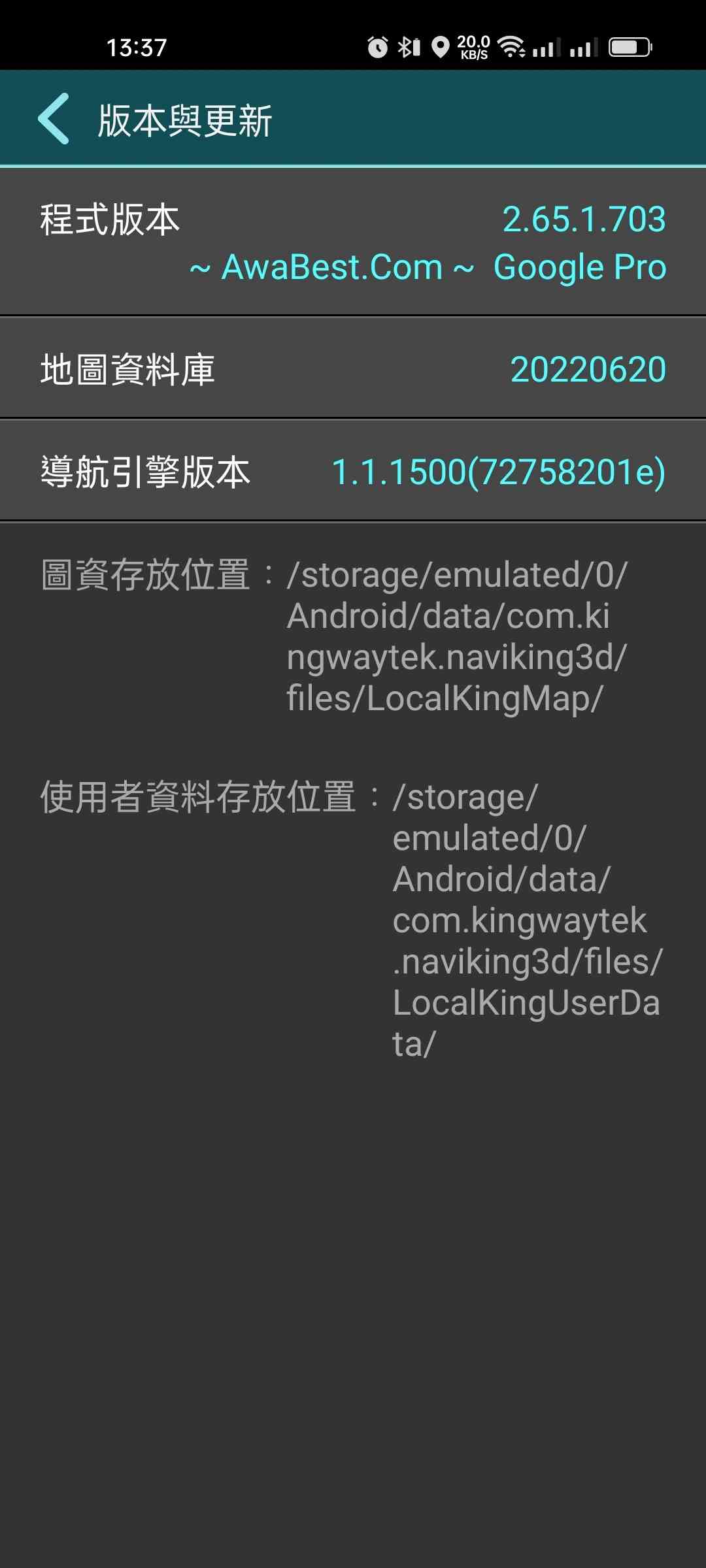Open the 地圖資料庫 row
The image size is (706, 1568).
[x=353, y=368]
